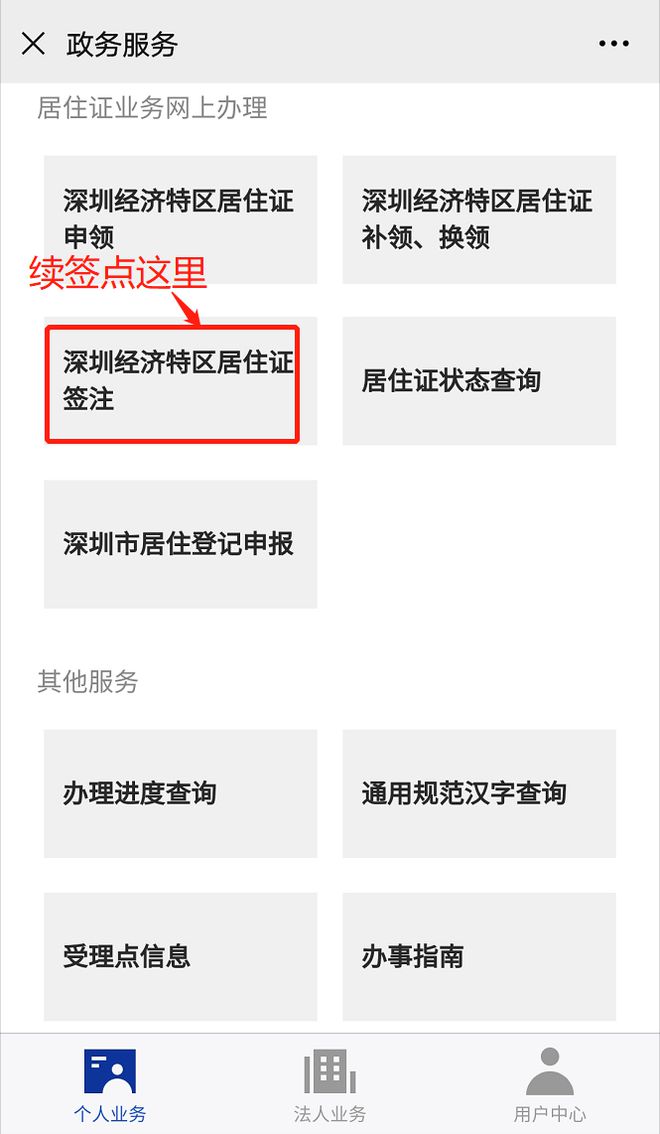Close the 政务服务 page
660x1134 pixels.
(33, 44)
